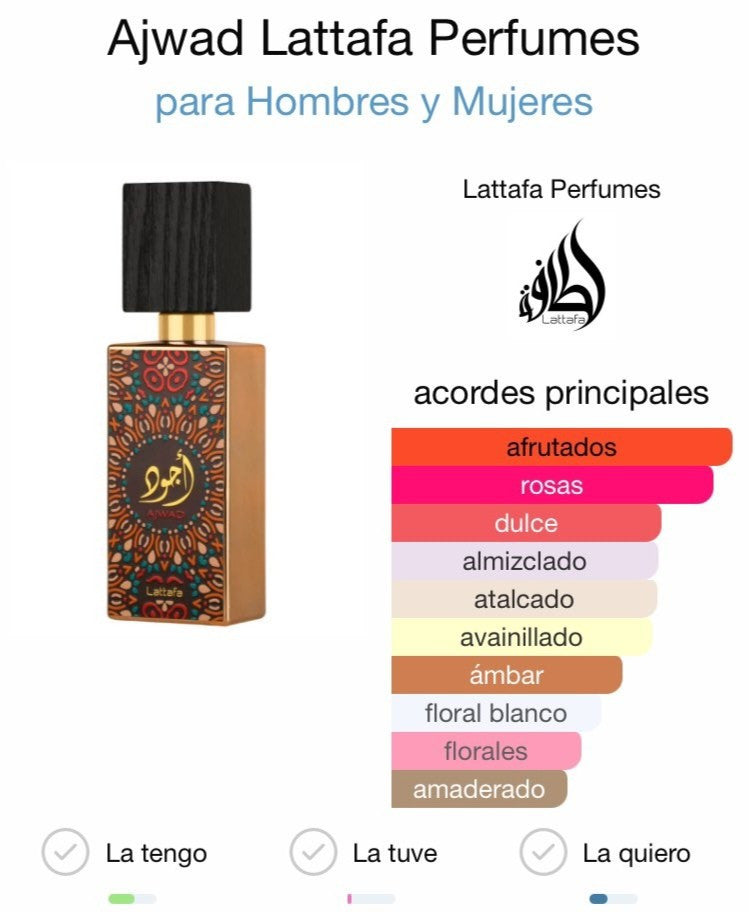Mark perfume as La tengo

[66, 853]
